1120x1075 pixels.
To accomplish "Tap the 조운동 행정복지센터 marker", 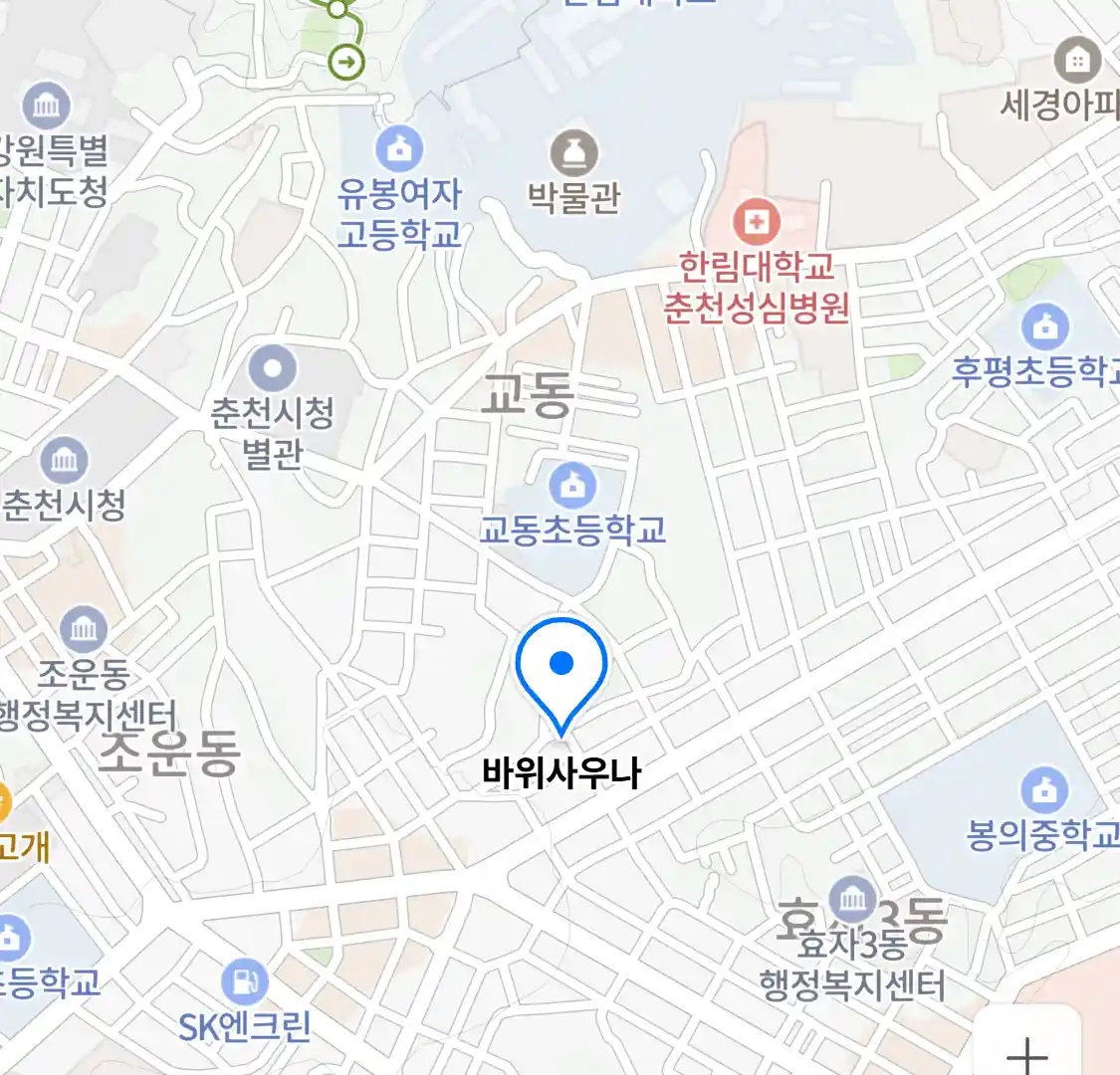I will coord(84,629).
